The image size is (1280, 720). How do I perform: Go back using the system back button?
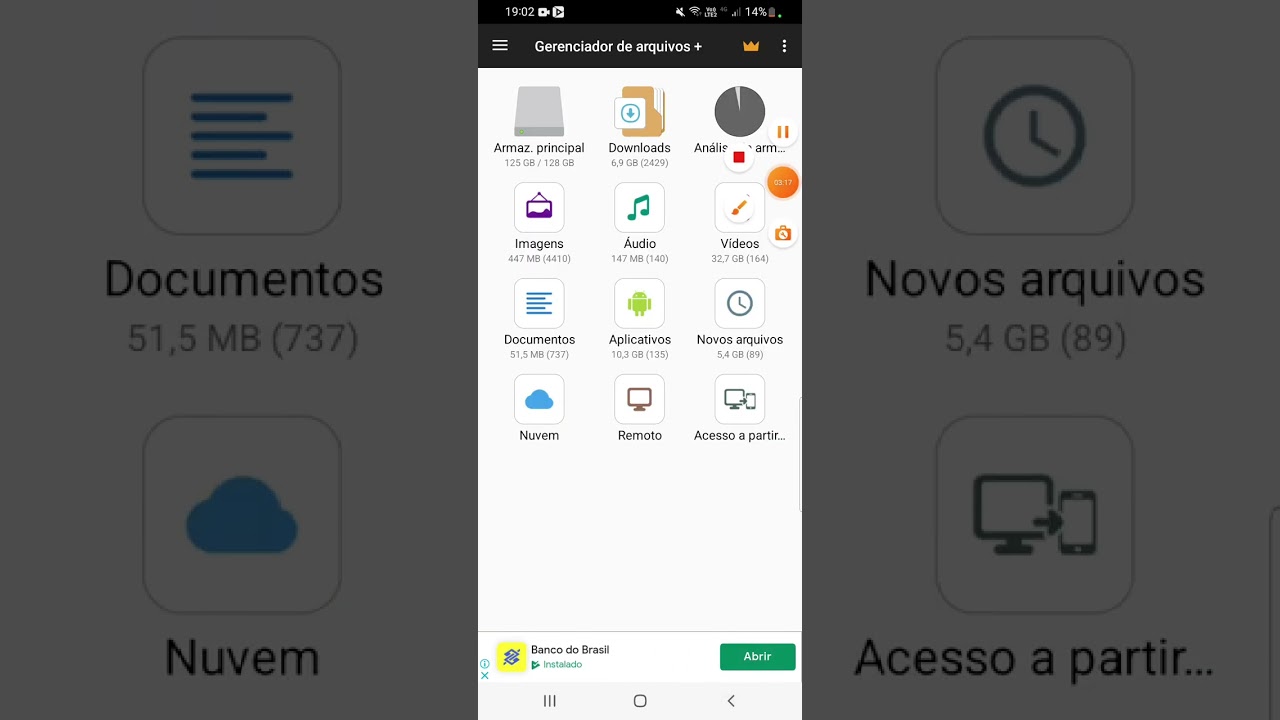coord(731,701)
